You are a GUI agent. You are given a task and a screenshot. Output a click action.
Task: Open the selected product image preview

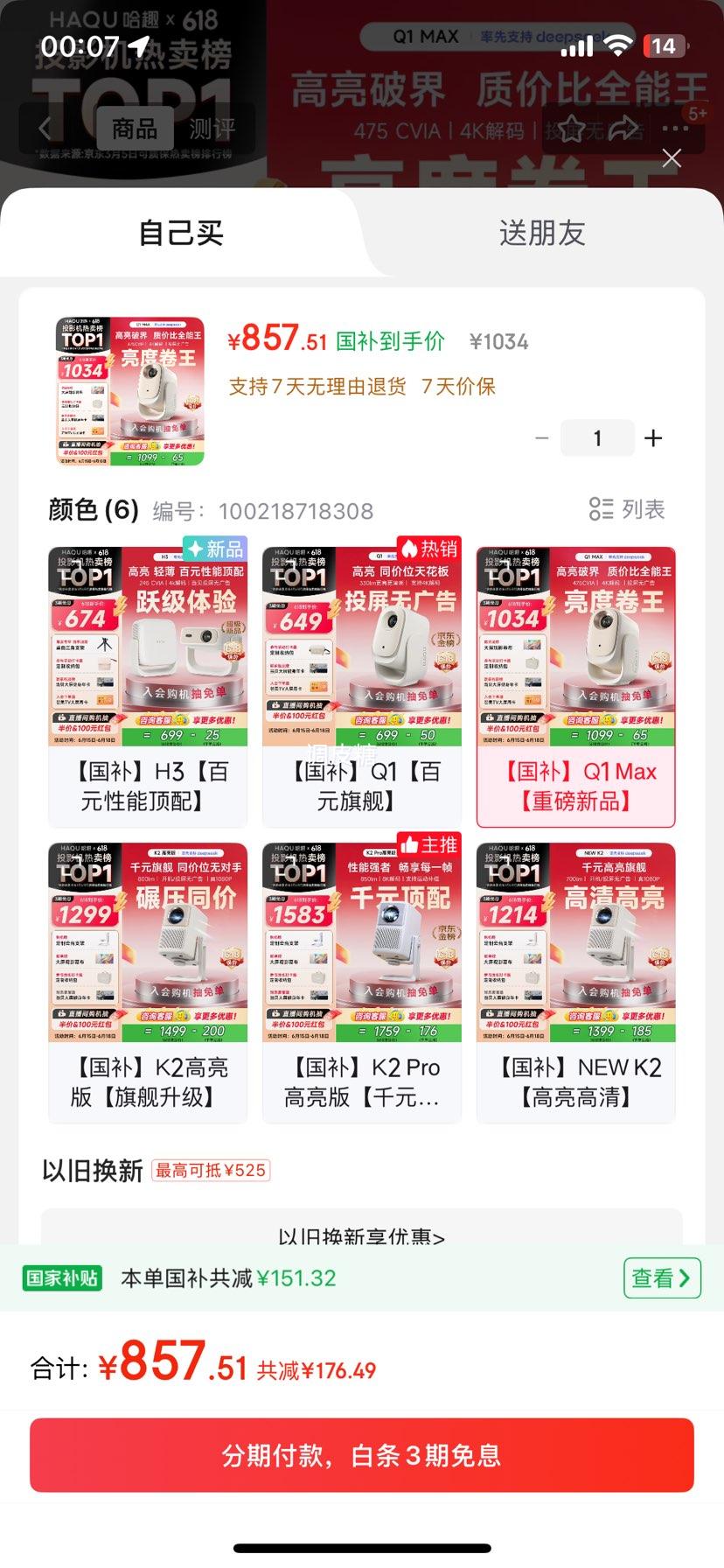coord(129,391)
